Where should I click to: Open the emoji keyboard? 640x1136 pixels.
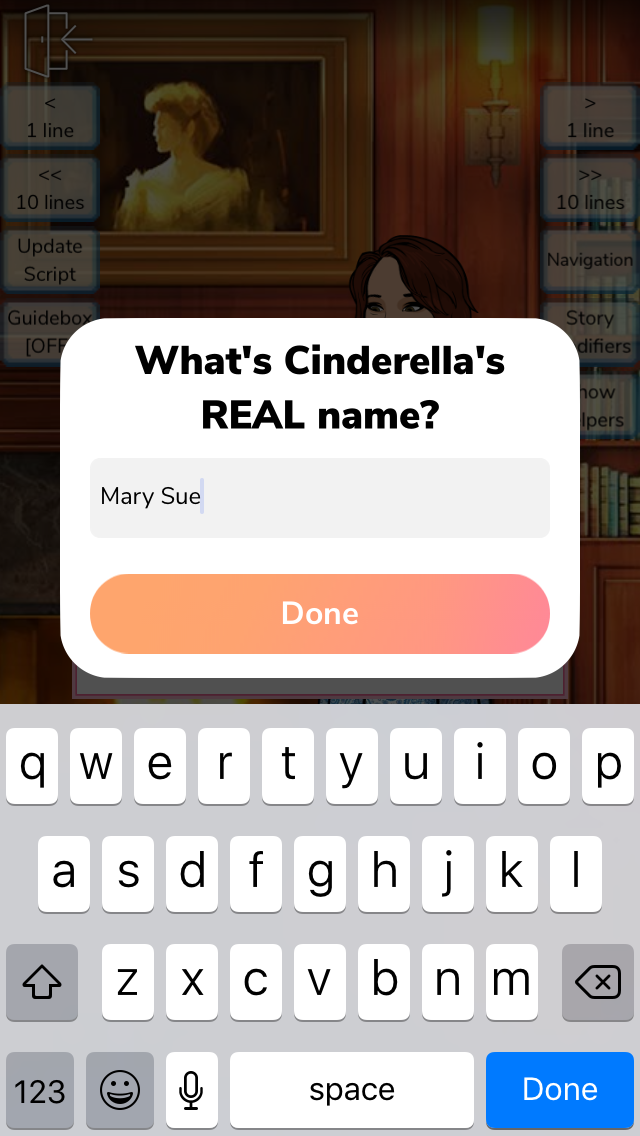(x=120, y=1090)
